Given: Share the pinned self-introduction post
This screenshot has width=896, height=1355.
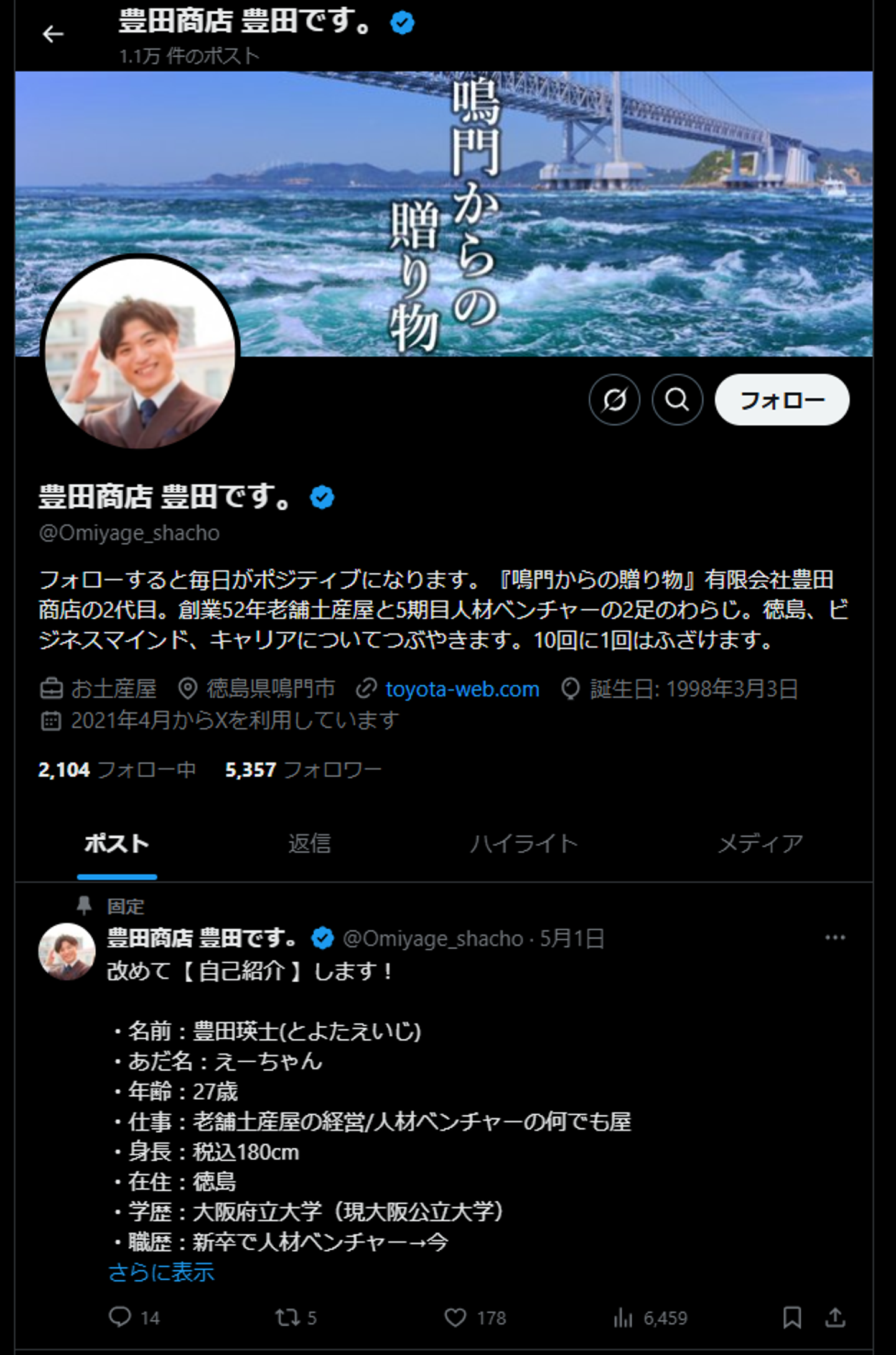Looking at the screenshot, I should (835, 1317).
